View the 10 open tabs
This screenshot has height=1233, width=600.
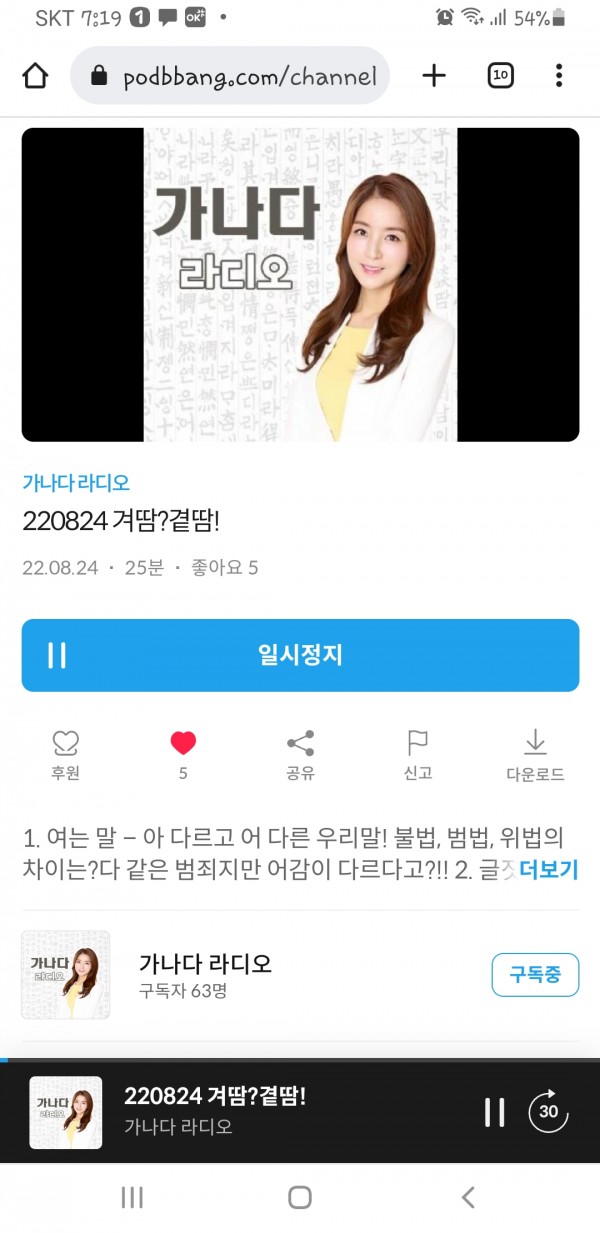click(x=500, y=76)
